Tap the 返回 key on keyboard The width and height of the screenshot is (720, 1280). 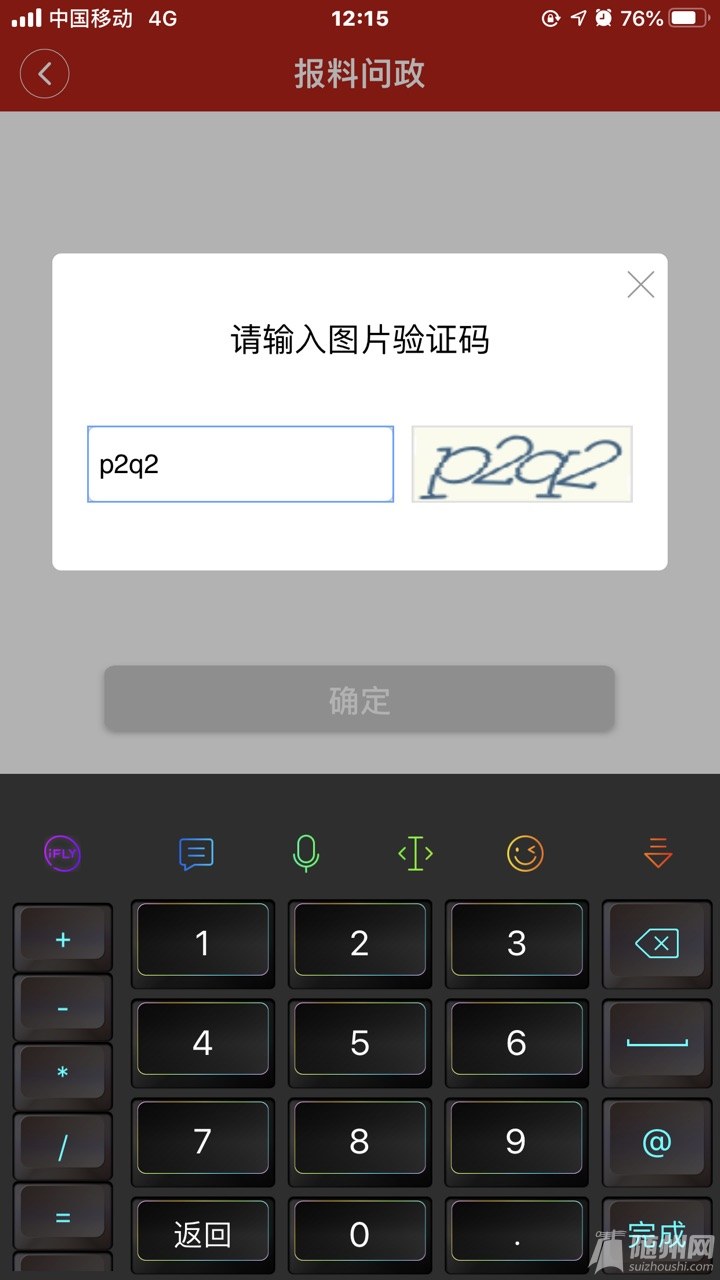[x=203, y=1235]
